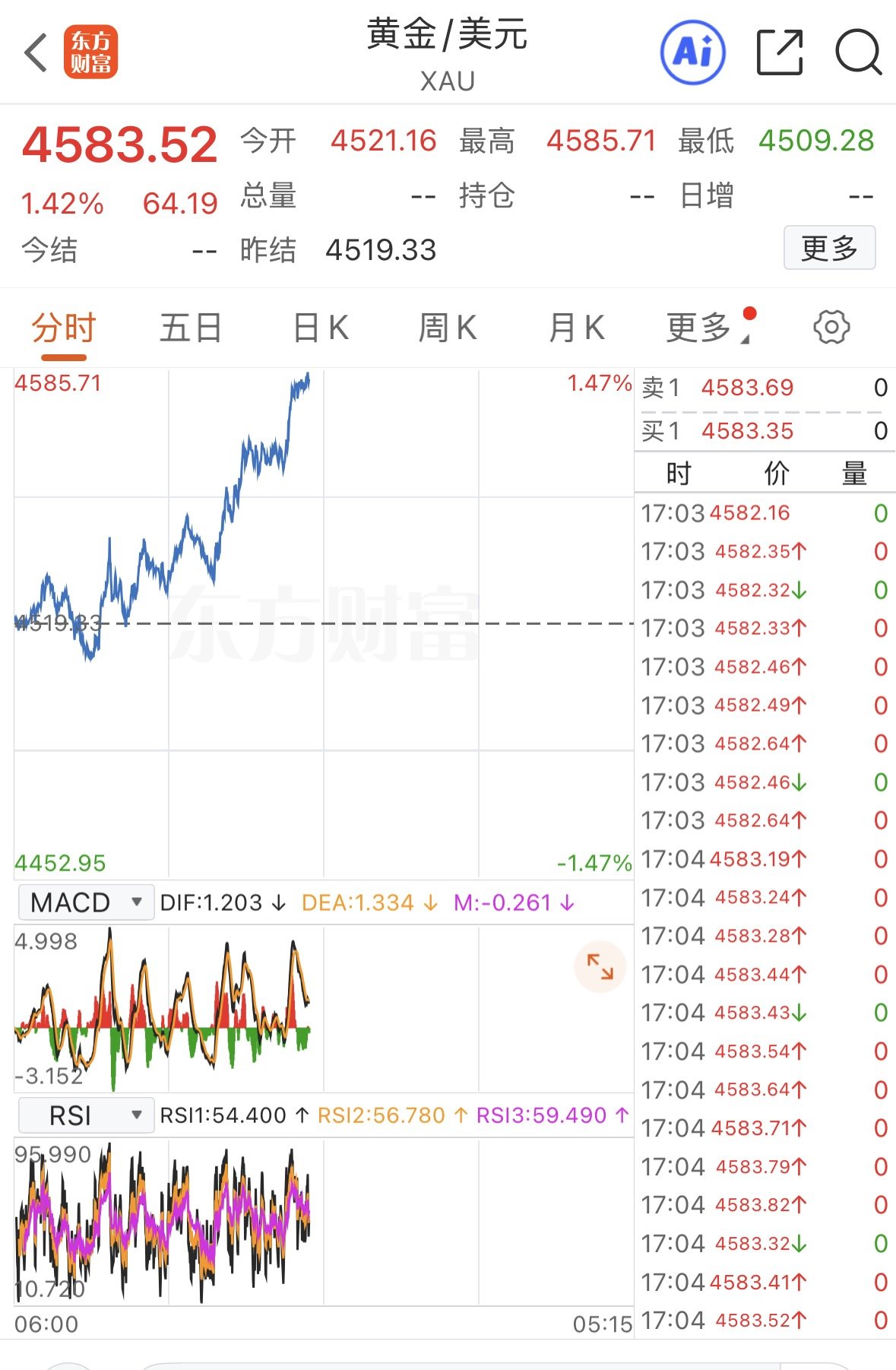Open the MACD indicator dropdown
The width and height of the screenshot is (896, 1370).
click(86, 902)
